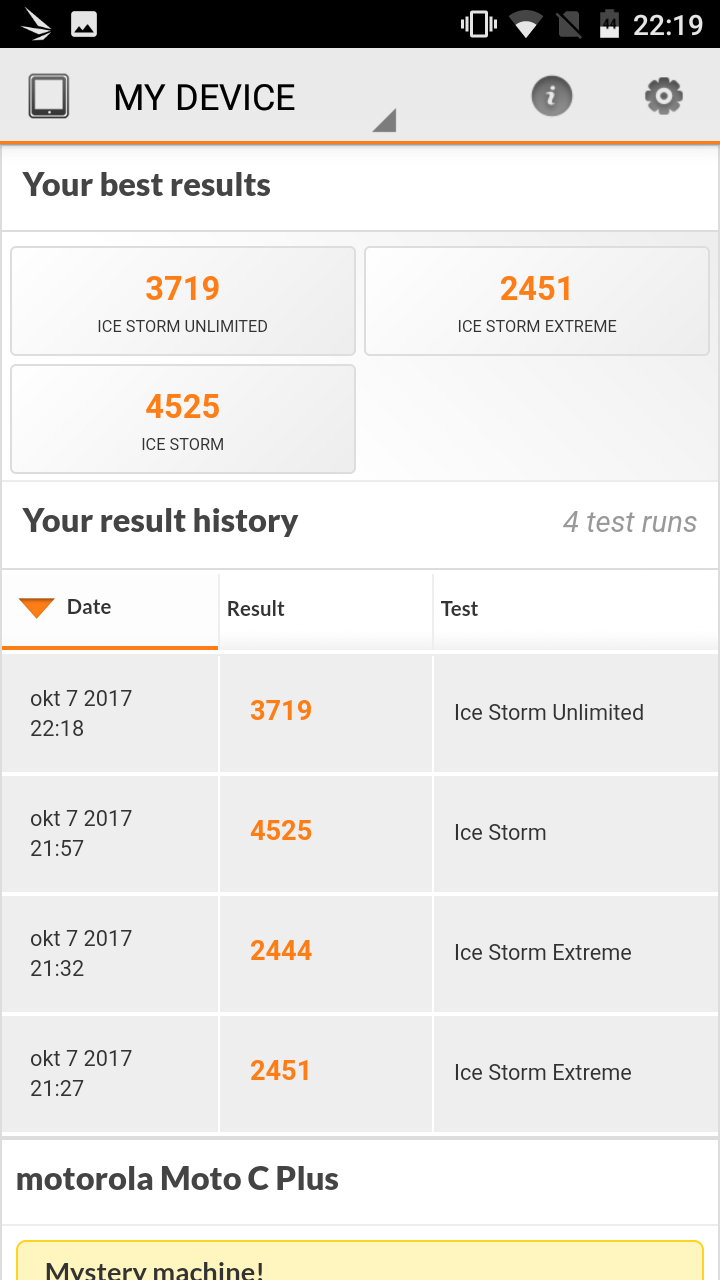Sort the result history by Date
The height and width of the screenshot is (1280, 720).
110,609
